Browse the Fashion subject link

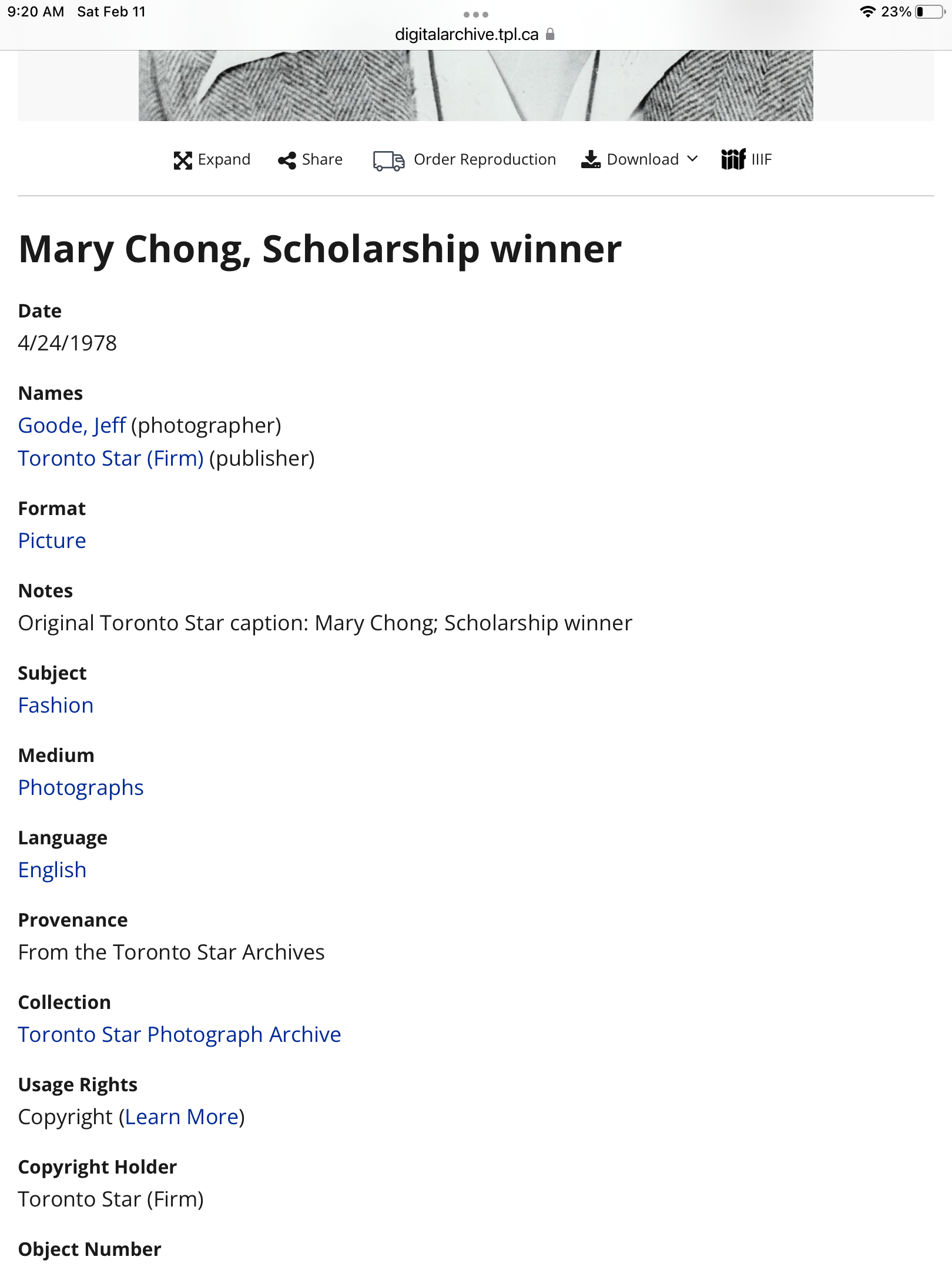pos(56,706)
